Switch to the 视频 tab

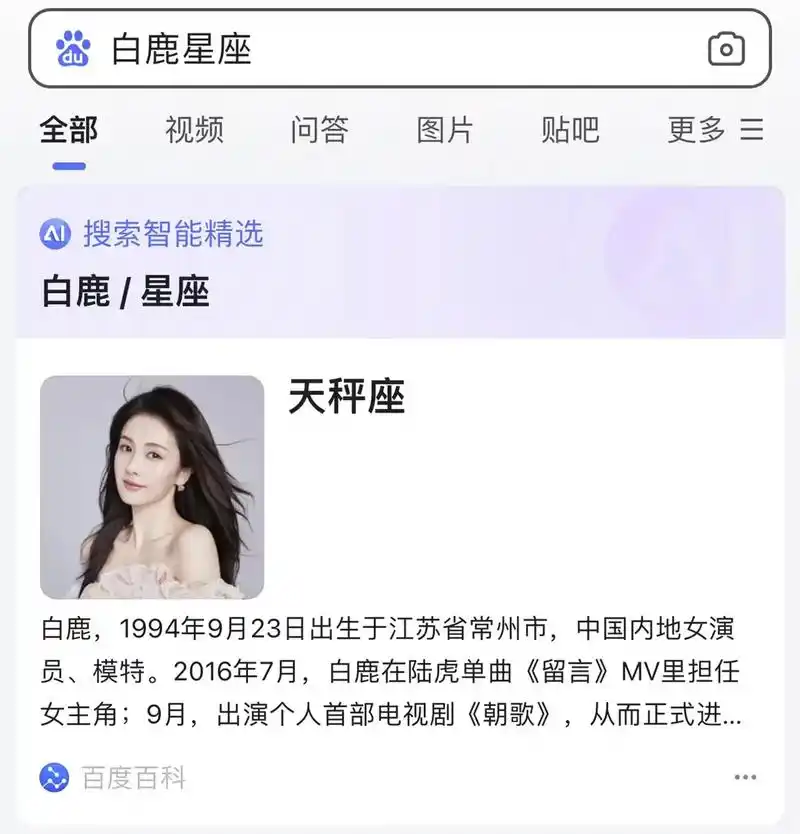196,129
